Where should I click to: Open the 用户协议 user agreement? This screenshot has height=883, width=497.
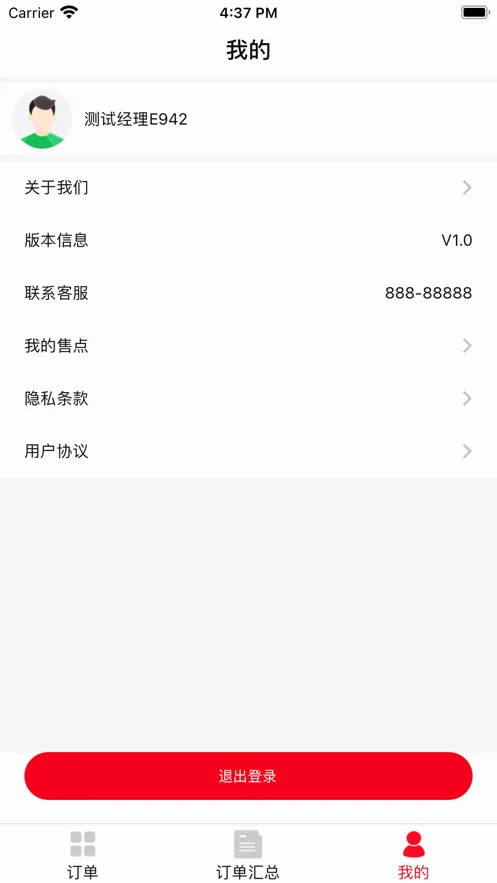tap(248, 451)
